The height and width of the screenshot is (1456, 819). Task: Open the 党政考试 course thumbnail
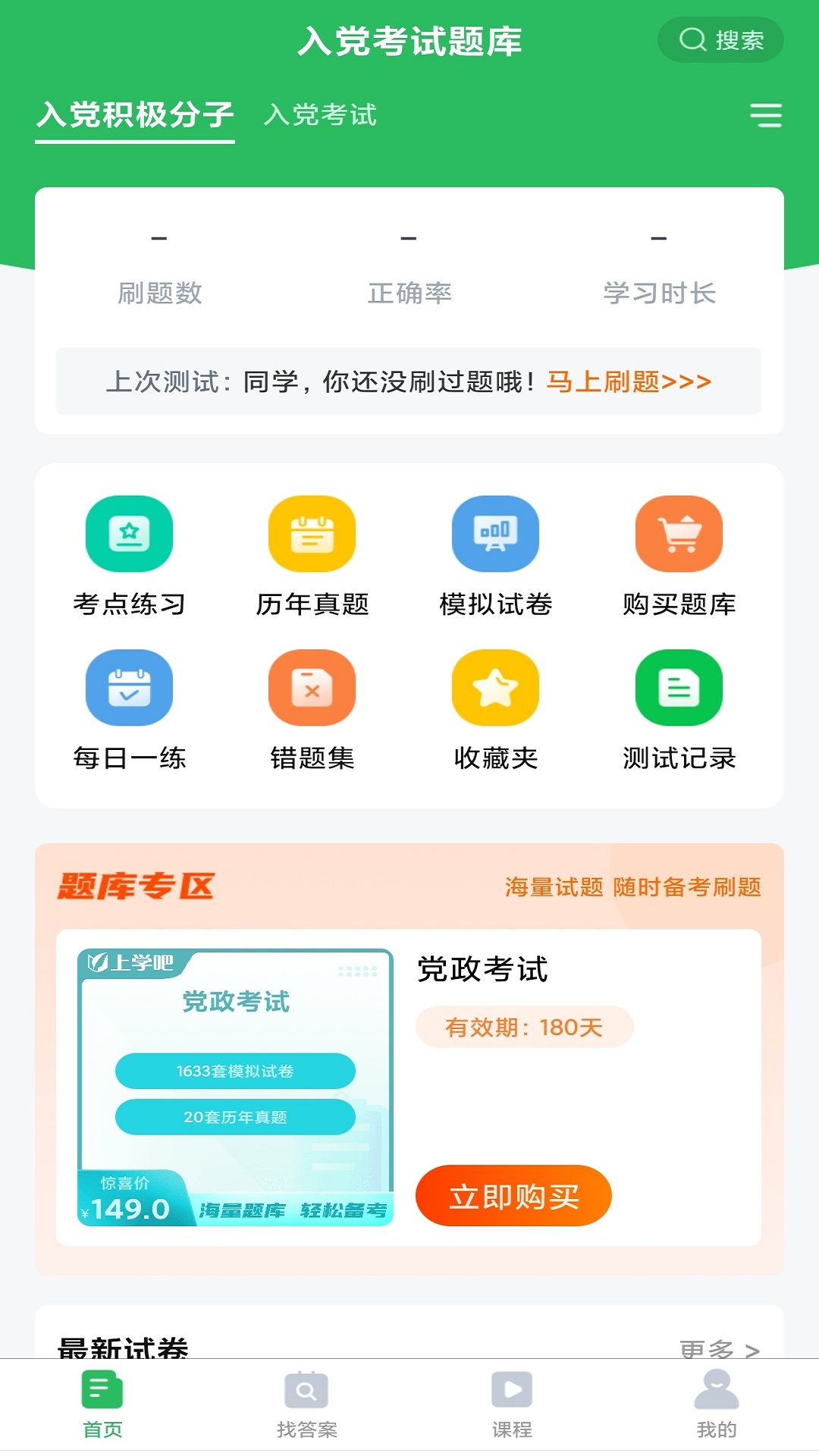tap(236, 1086)
